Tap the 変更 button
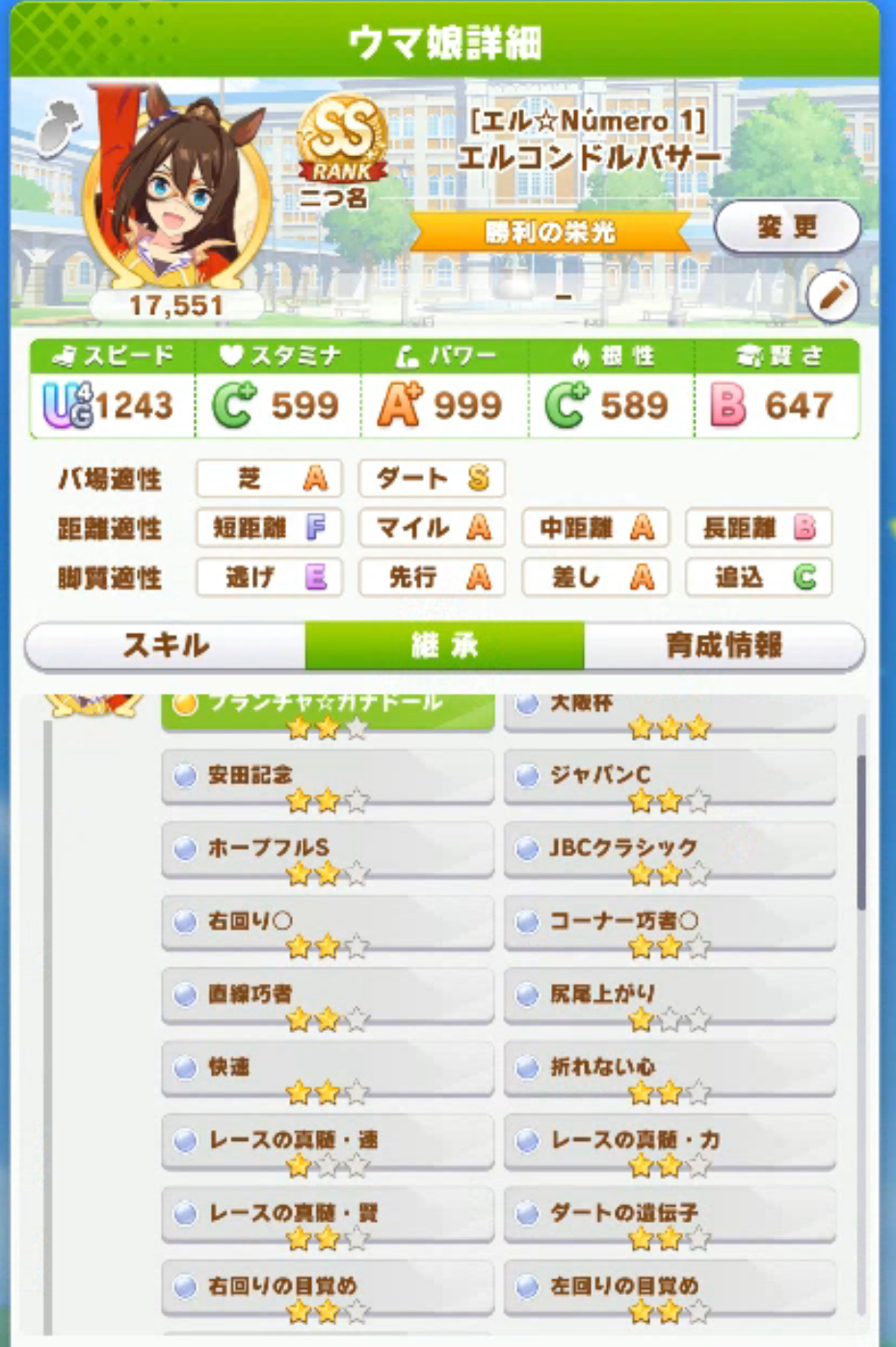The image size is (896, 1347). pos(786,227)
